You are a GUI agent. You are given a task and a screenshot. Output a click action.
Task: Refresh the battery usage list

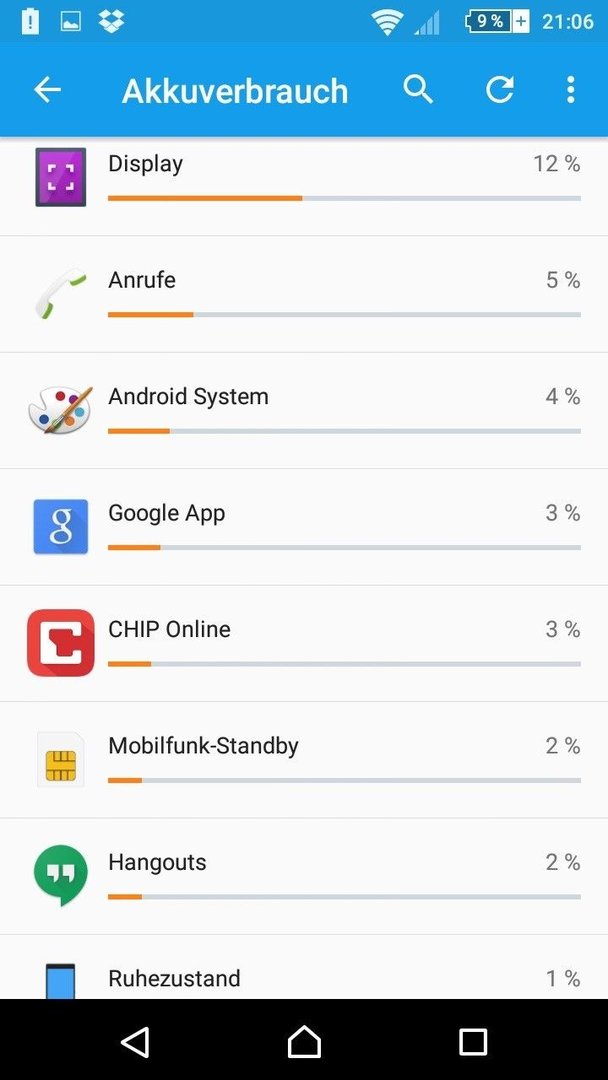(x=500, y=90)
